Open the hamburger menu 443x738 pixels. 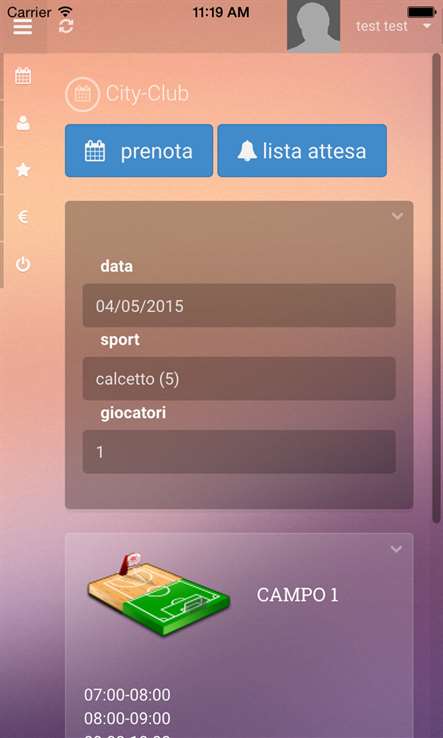click(x=23, y=27)
